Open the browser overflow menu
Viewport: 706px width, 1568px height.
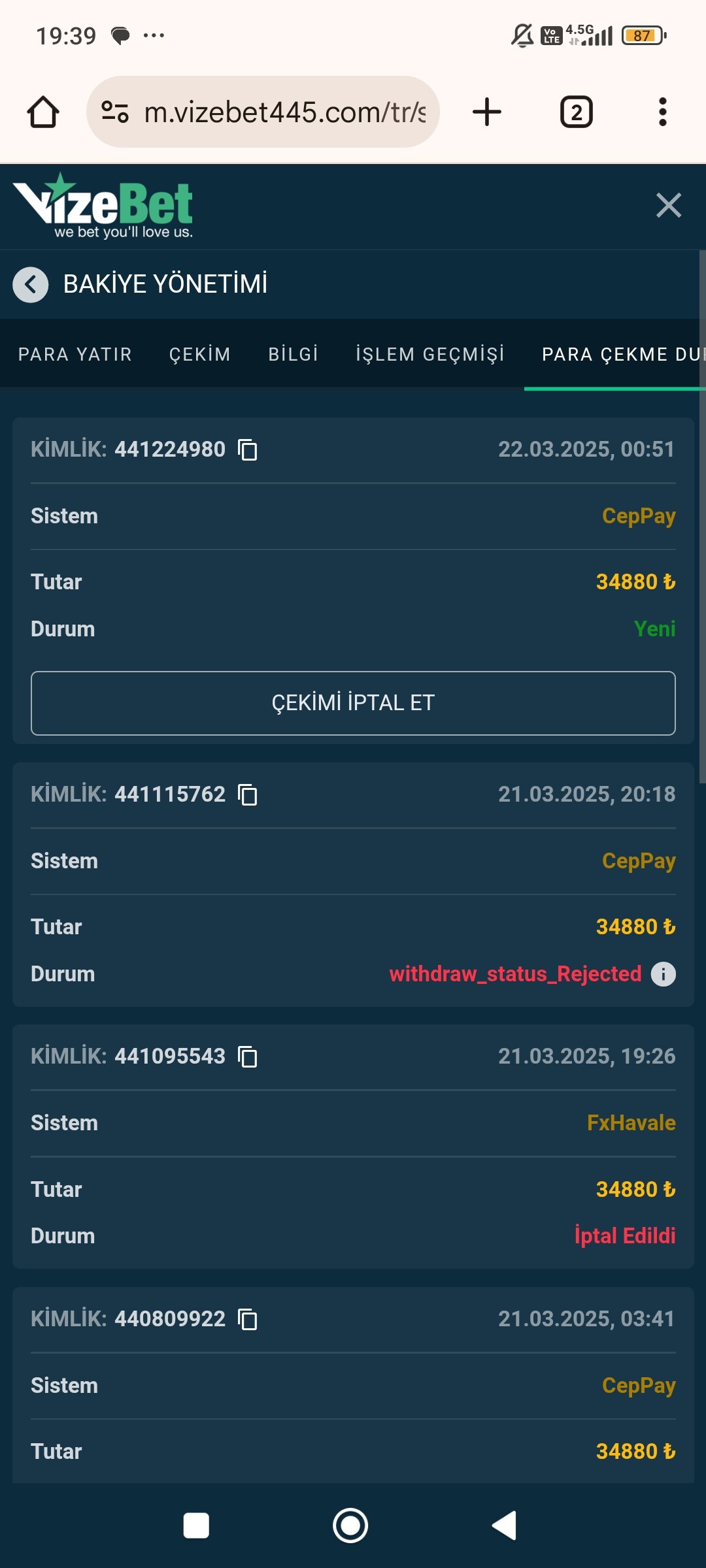coord(662,112)
